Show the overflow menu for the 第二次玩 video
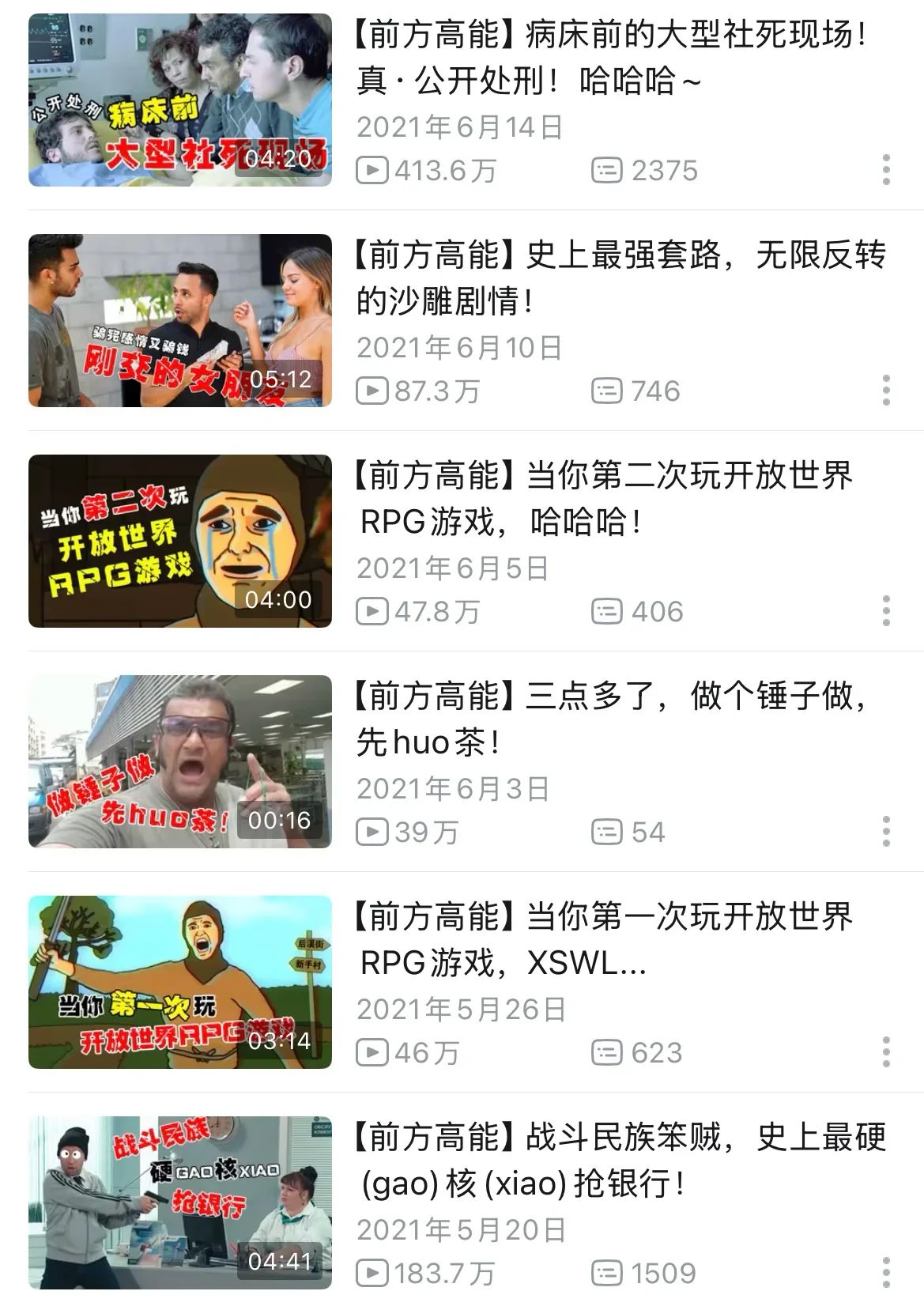The height and width of the screenshot is (1310, 924). tap(886, 611)
